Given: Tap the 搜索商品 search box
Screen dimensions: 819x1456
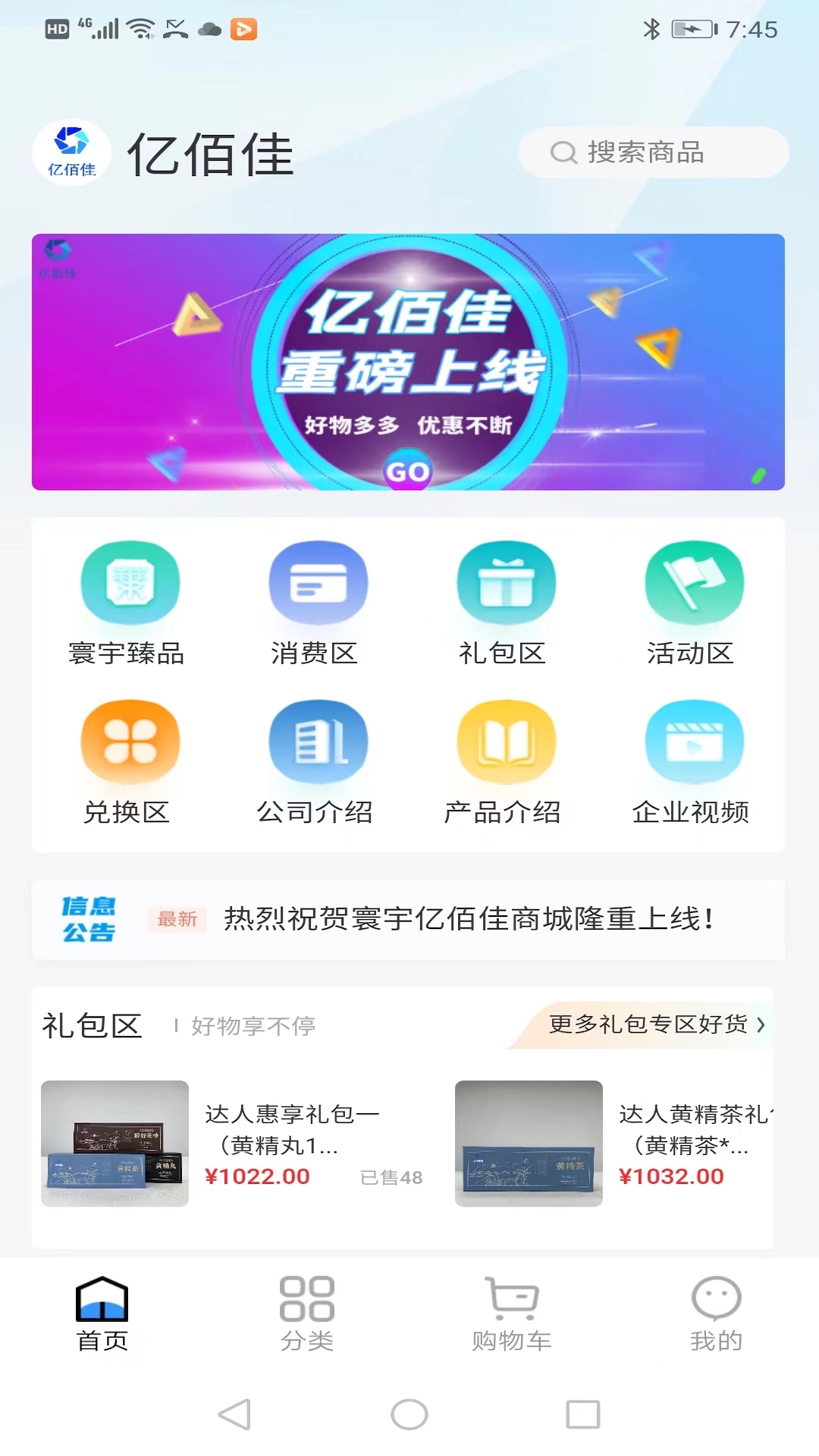Looking at the screenshot, I should (x=653, y=152).
